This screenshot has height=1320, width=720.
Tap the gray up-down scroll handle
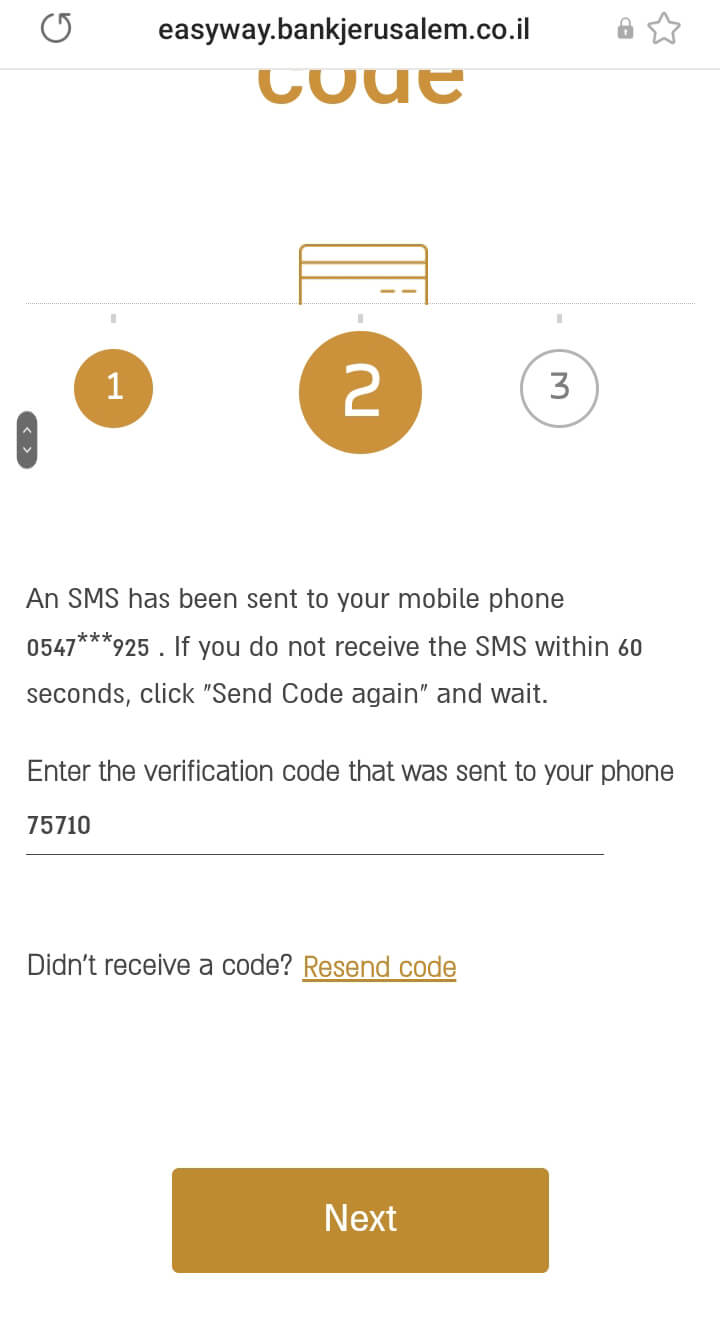pyautogui.click(x=27, y=440)
